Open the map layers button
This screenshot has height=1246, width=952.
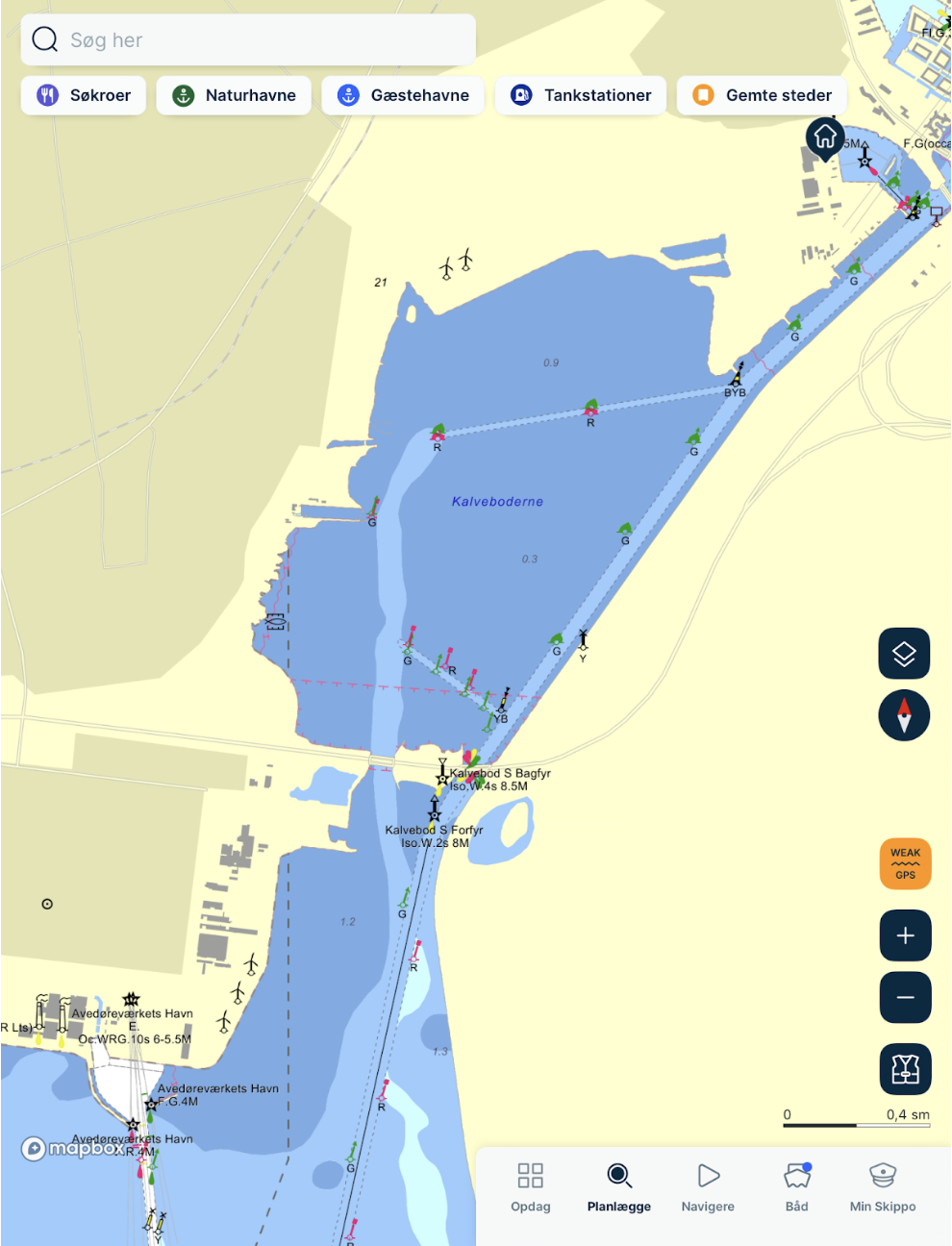tap(904, 654)
